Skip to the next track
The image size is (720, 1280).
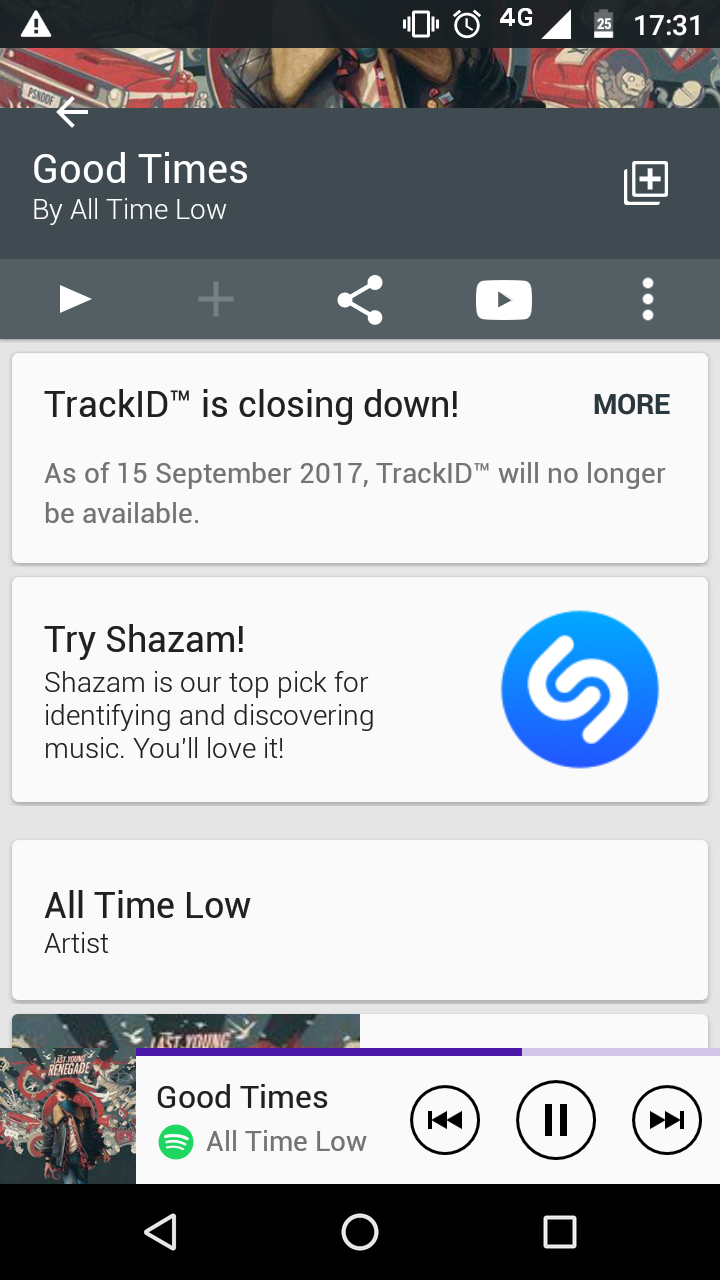[667, 1120]
